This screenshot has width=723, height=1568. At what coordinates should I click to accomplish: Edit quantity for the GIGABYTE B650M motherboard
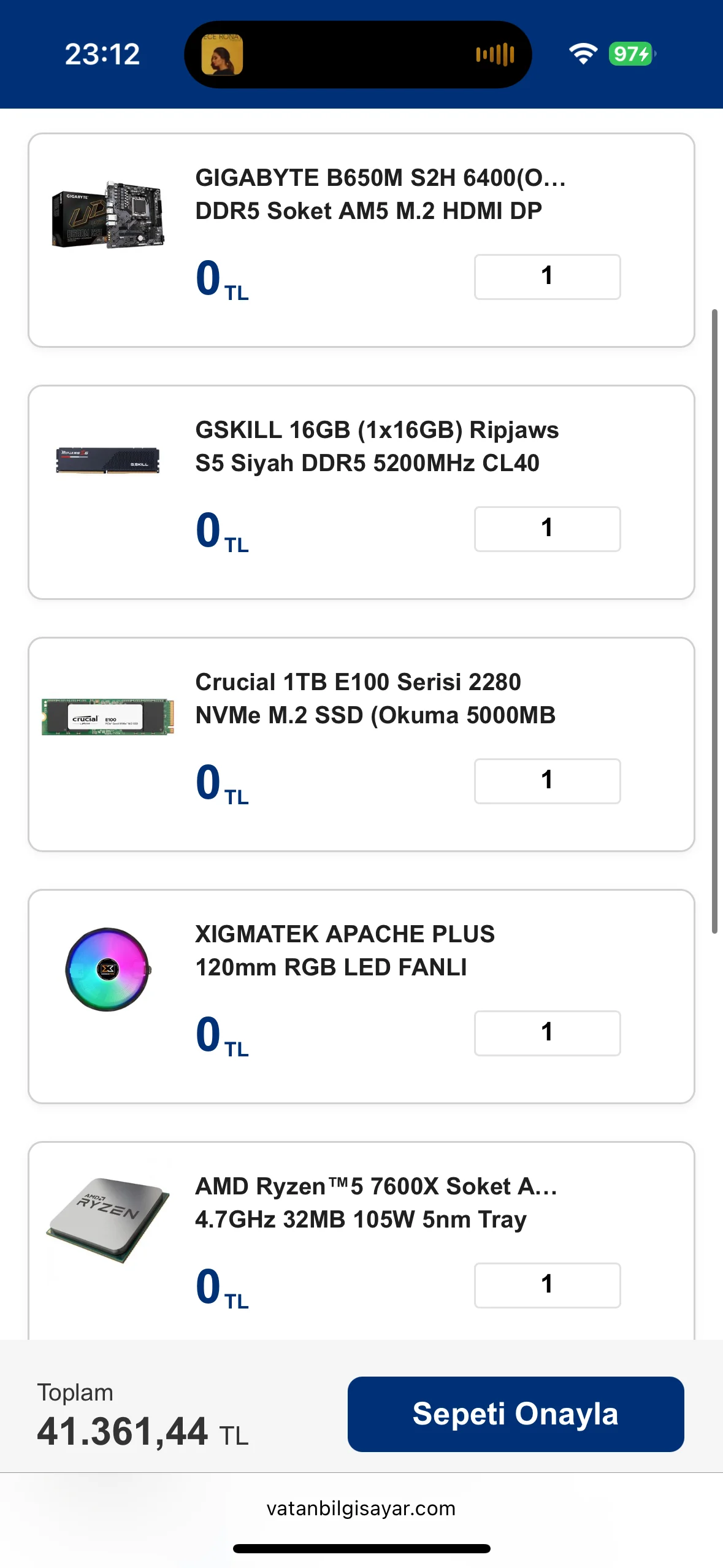[x=546, y=277]
